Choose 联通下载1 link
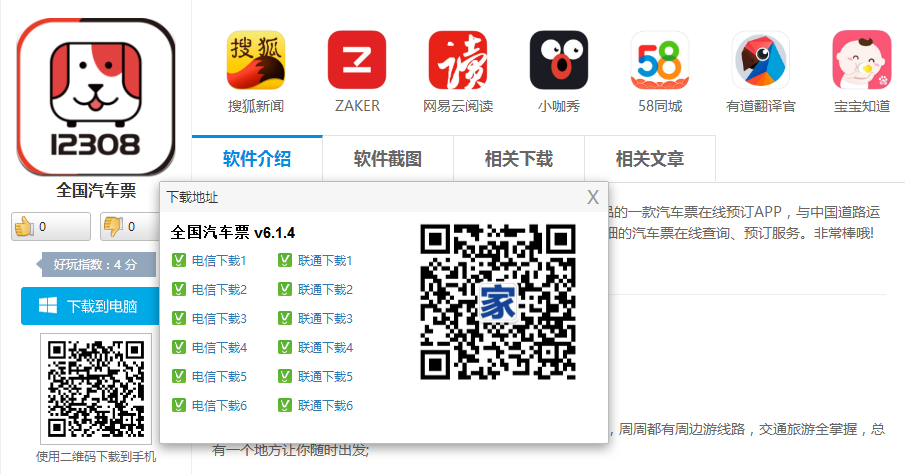 [325, 261]
